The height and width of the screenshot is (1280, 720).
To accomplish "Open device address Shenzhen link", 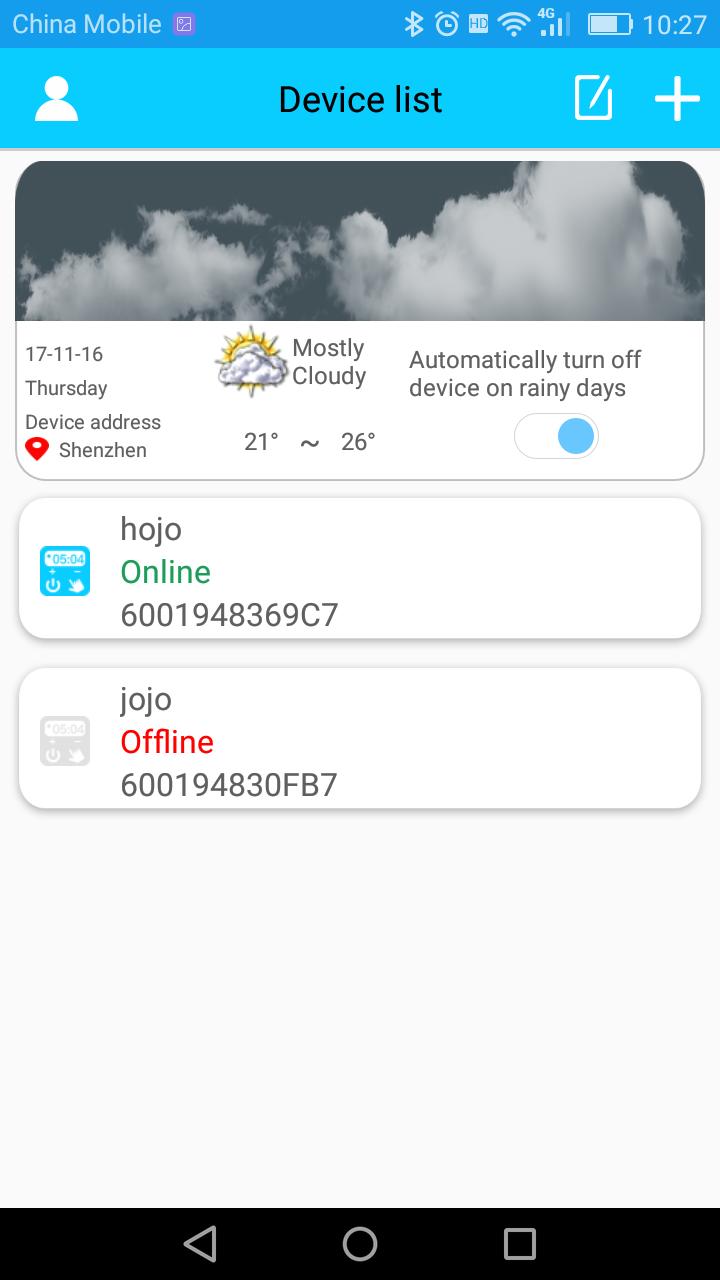I will pyautogui.click(x=100, y=449).
